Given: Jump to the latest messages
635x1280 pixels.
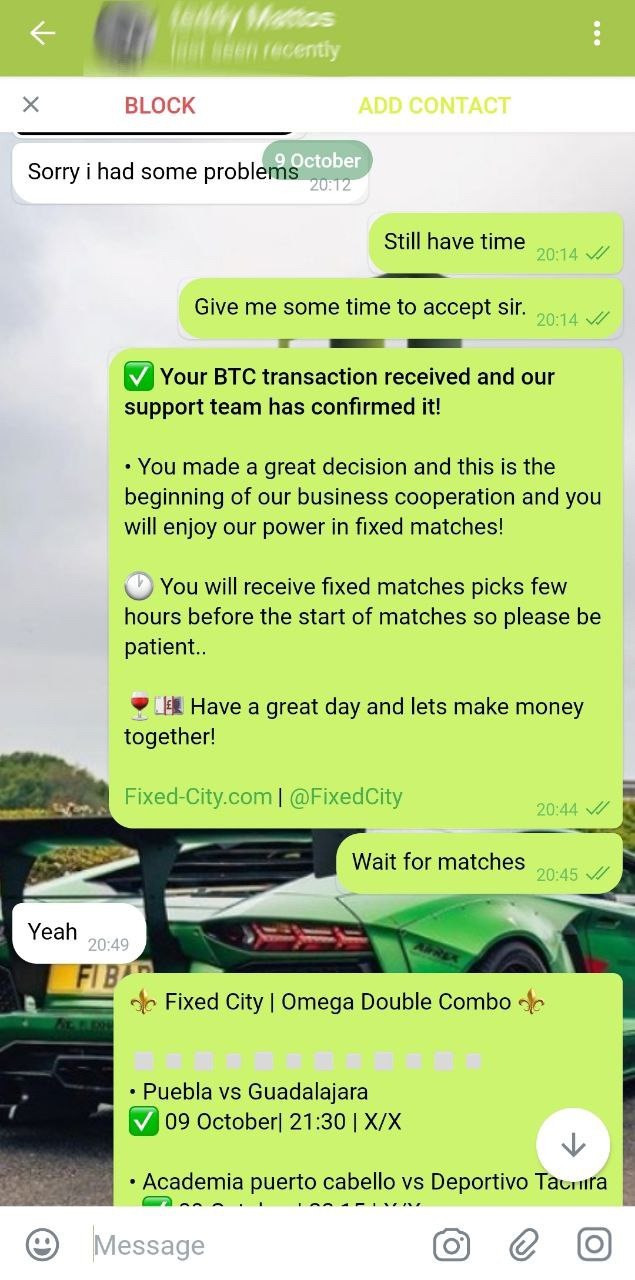Looking at the screenshot, I should [x=573, y=1146].
